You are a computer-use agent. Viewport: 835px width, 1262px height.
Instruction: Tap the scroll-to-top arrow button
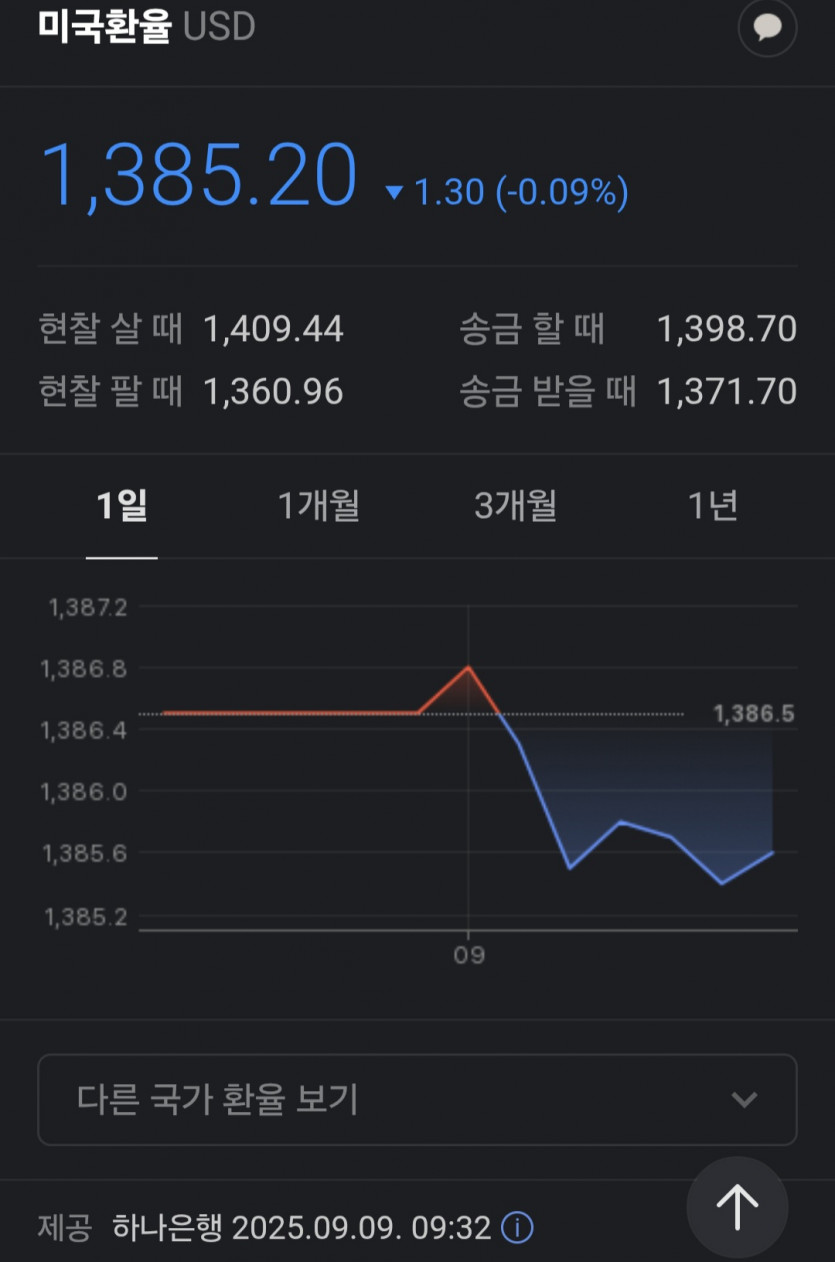click(738, 1207)
